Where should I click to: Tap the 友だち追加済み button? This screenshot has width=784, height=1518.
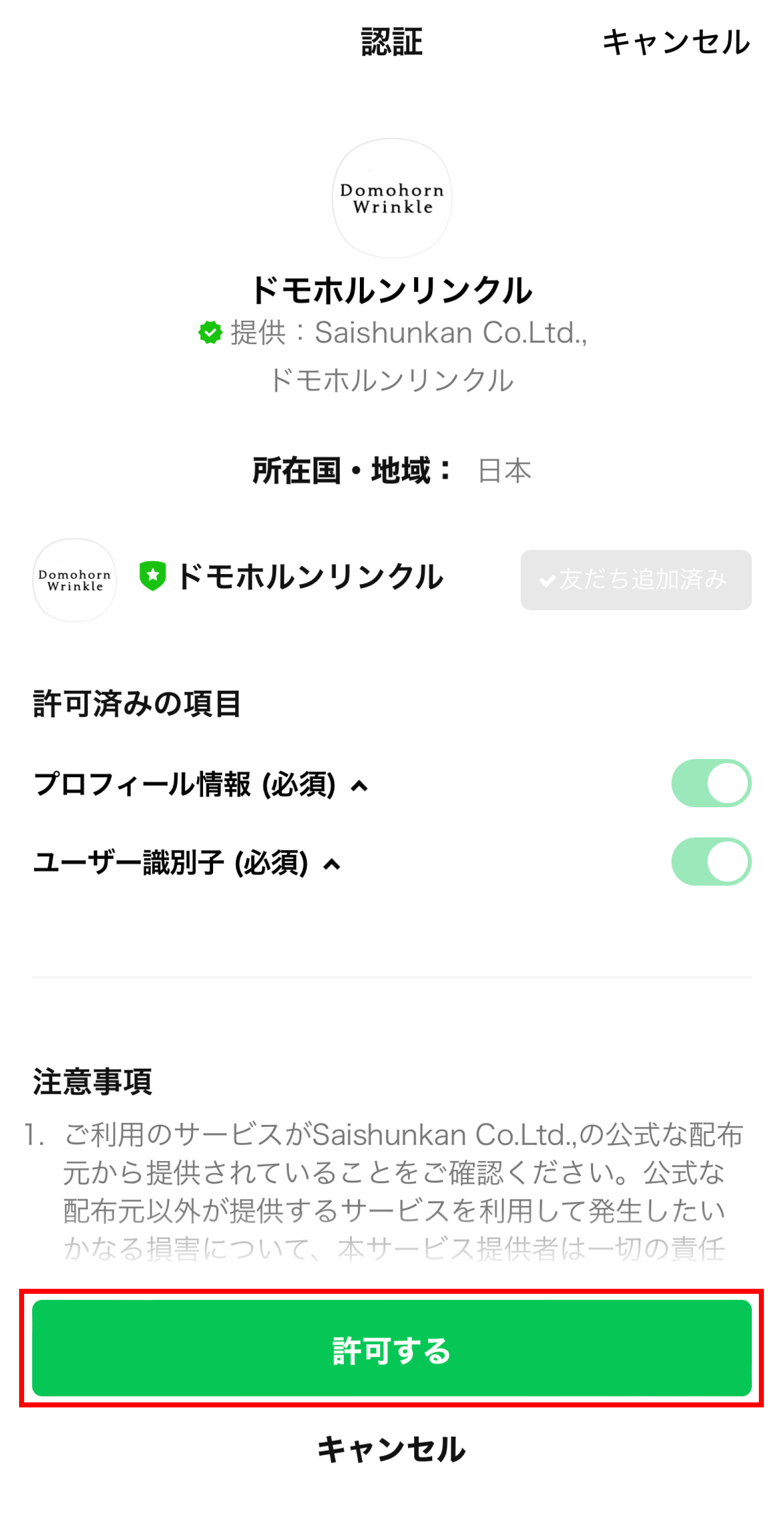pyautogui.click(x=635, y=580)
